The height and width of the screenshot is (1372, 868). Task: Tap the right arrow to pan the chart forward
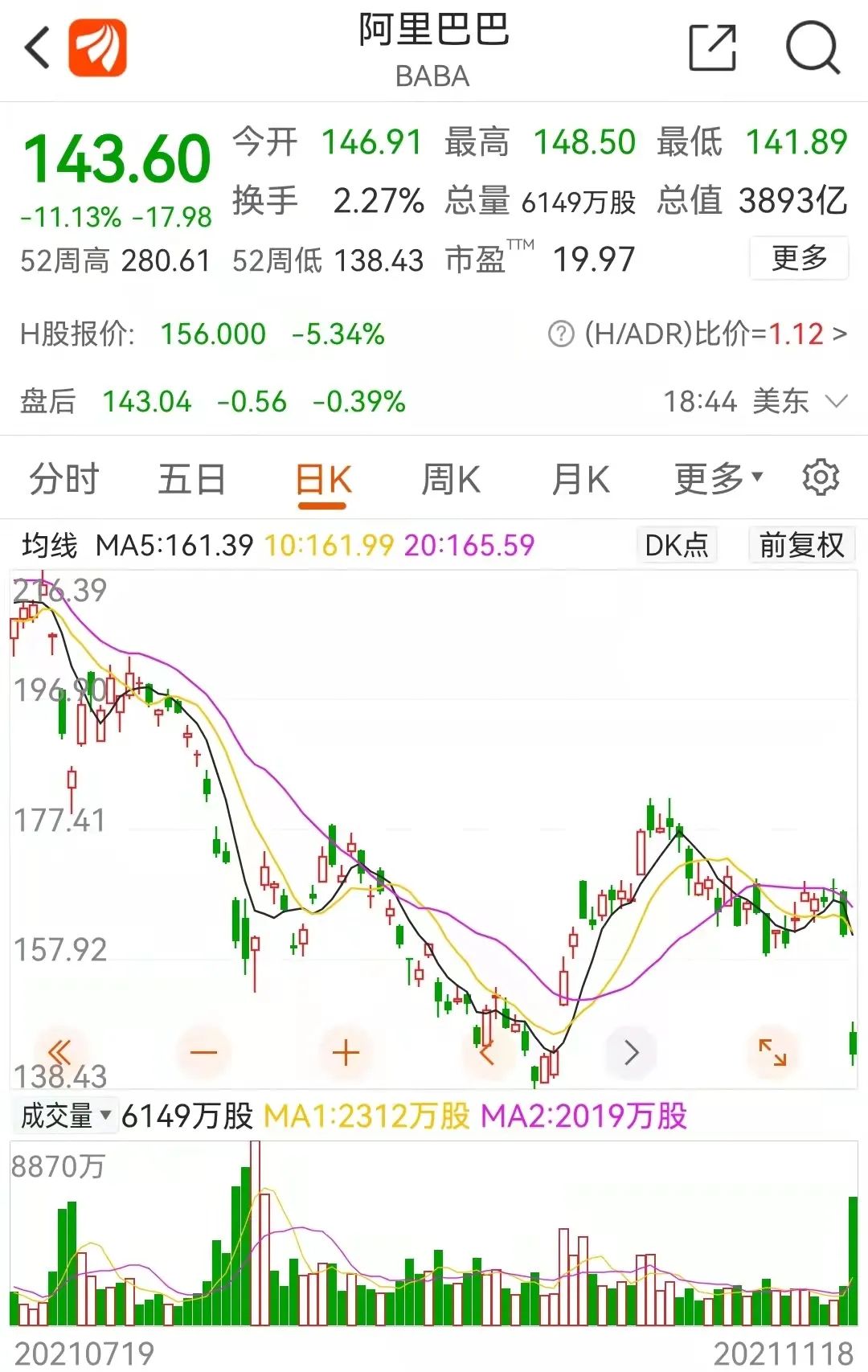click(x=629, y=1051)
